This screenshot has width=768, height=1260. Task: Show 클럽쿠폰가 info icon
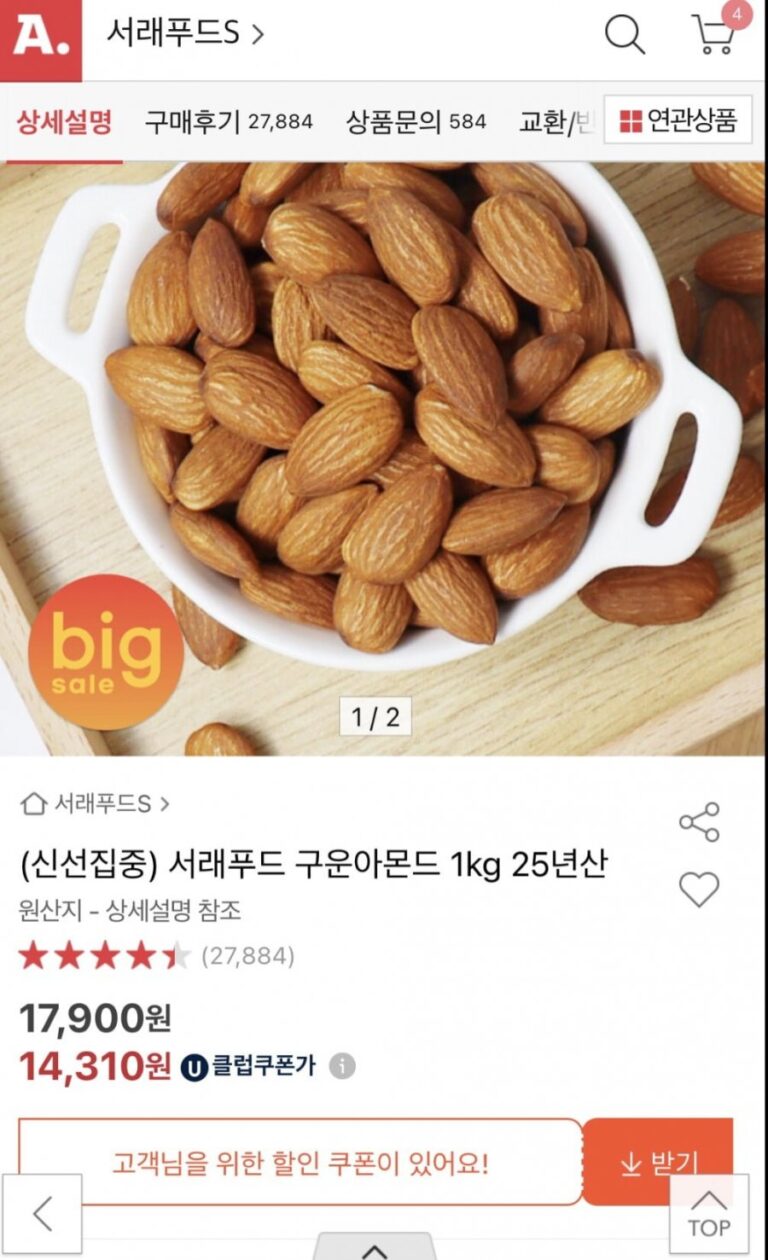point(342,1066)
